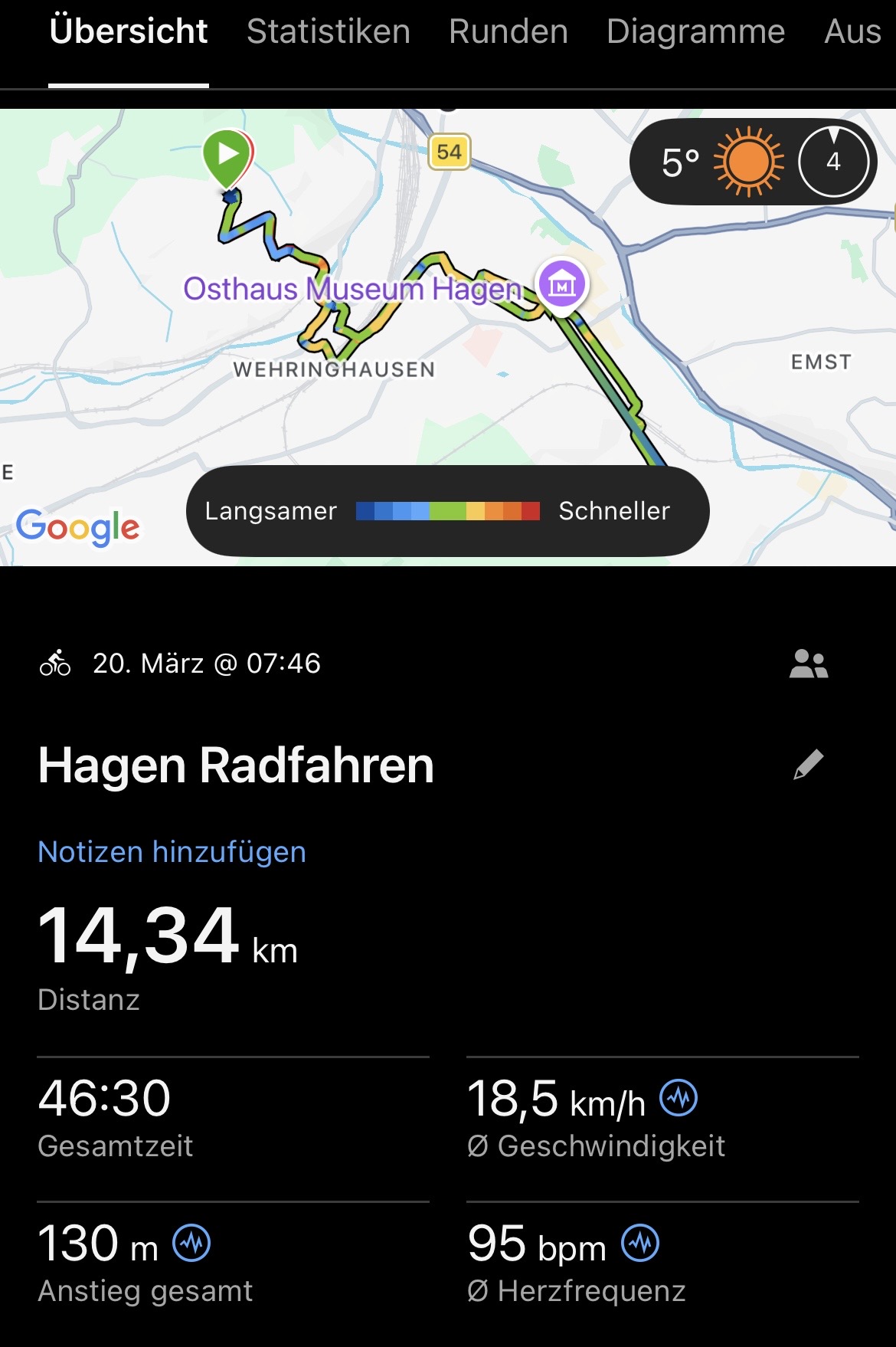Open the privacy people icon
Image resolution: width=896 pixels, height=1347 pixels.
point(808,664)
